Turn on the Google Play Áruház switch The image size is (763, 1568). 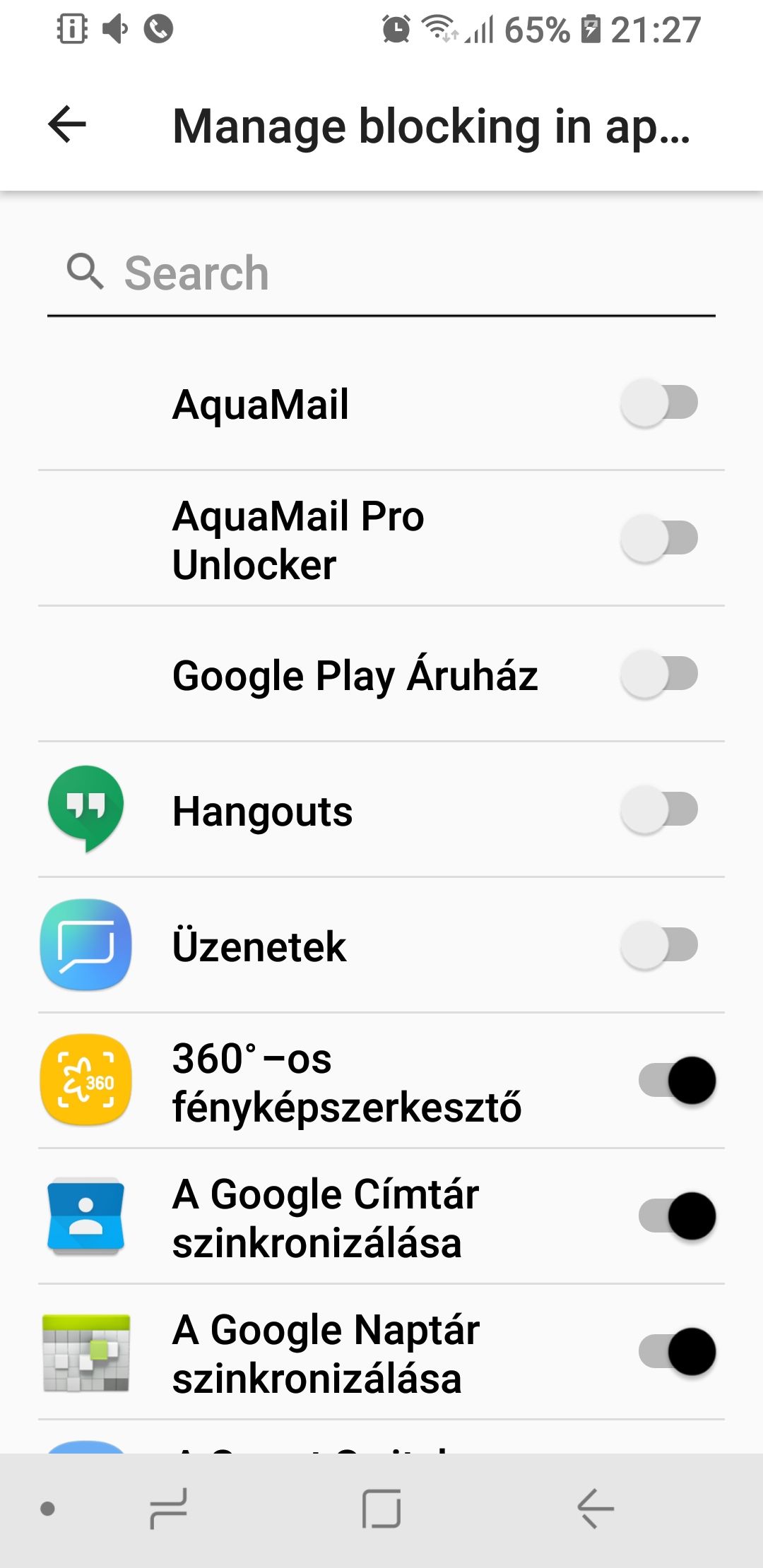659,675
